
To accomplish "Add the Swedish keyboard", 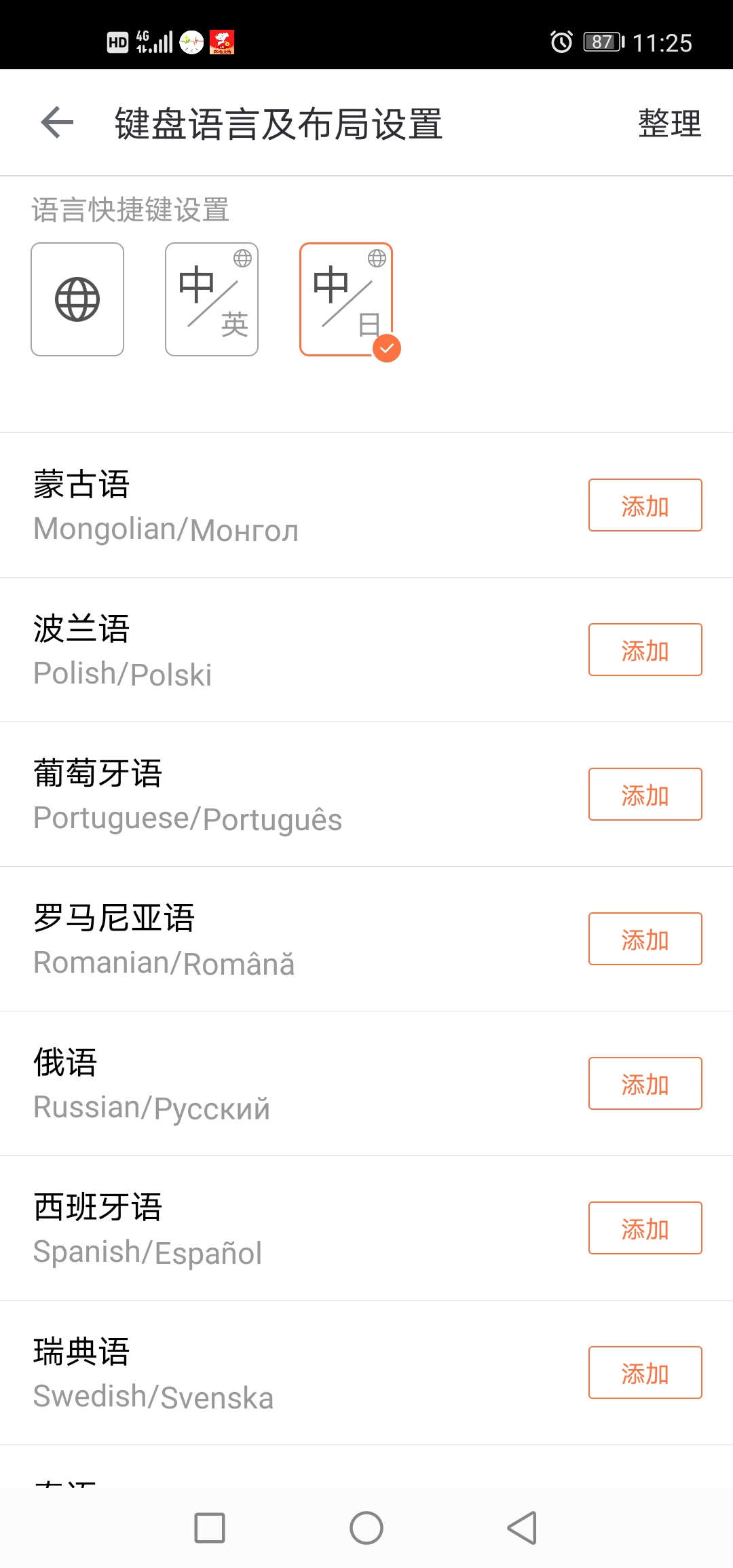I will point(644,1373).
